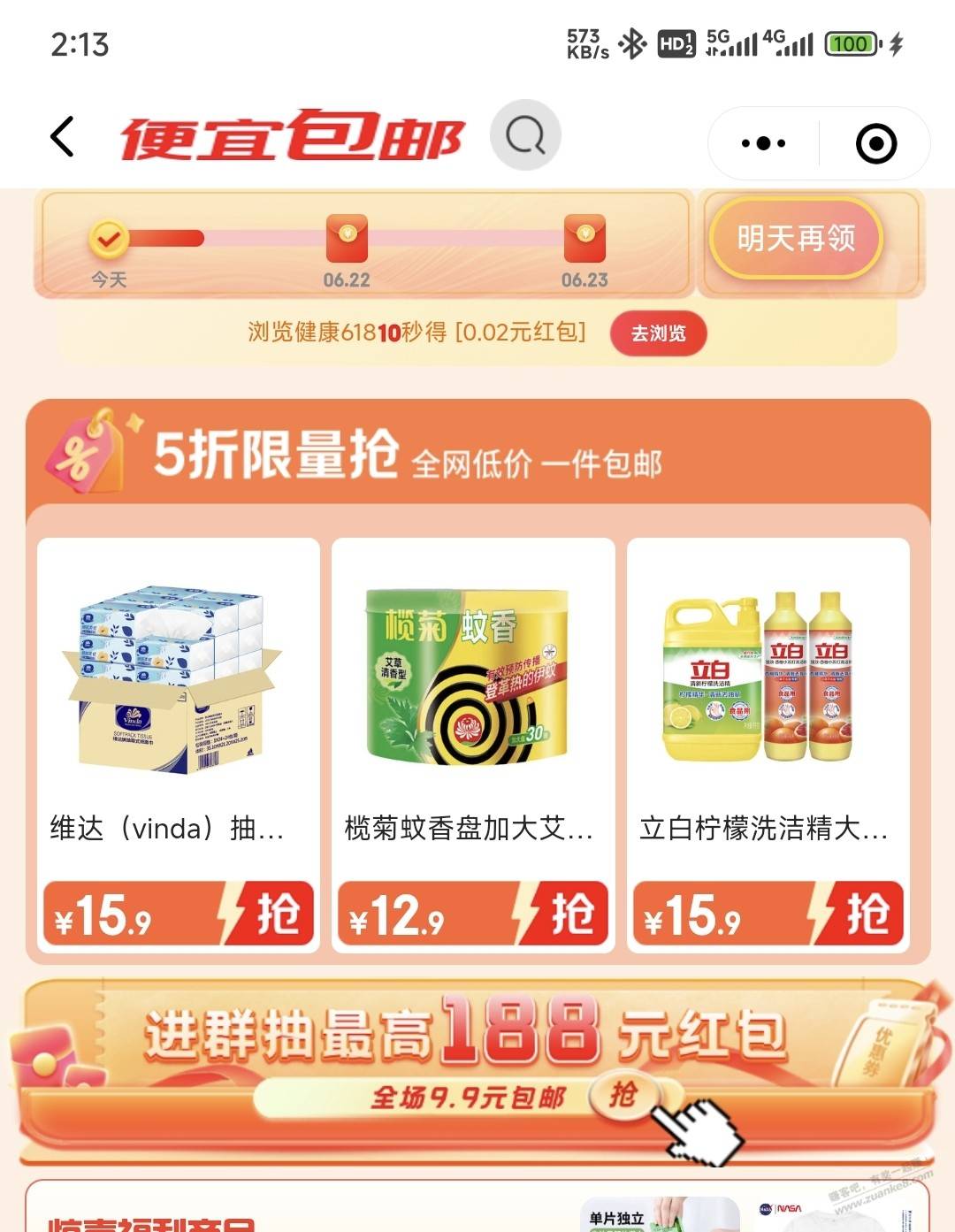Open the 榄菊蚊香 product card
This screenshot has width=955, height=1232.
click(472, 690)
